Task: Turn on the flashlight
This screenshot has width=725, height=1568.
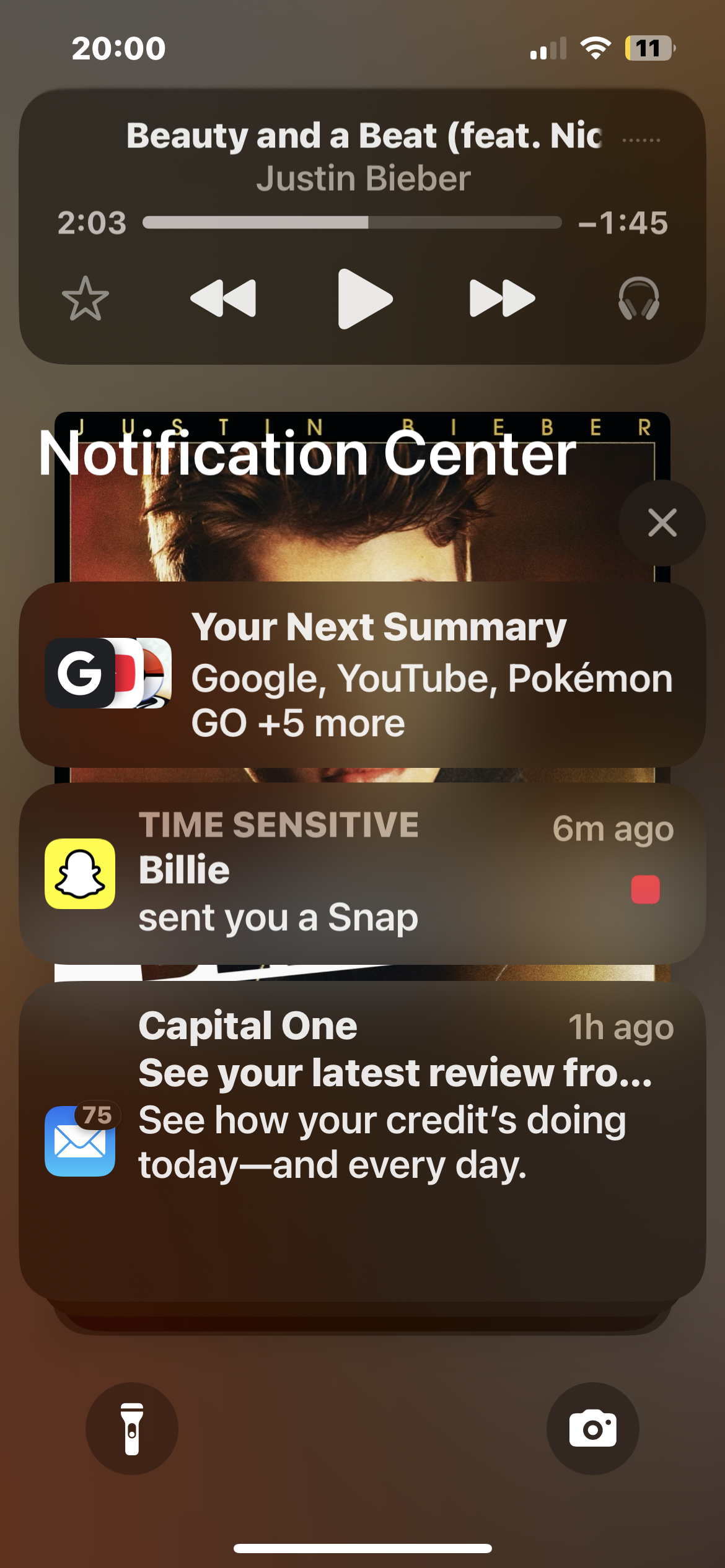Action: [132, 1429]
